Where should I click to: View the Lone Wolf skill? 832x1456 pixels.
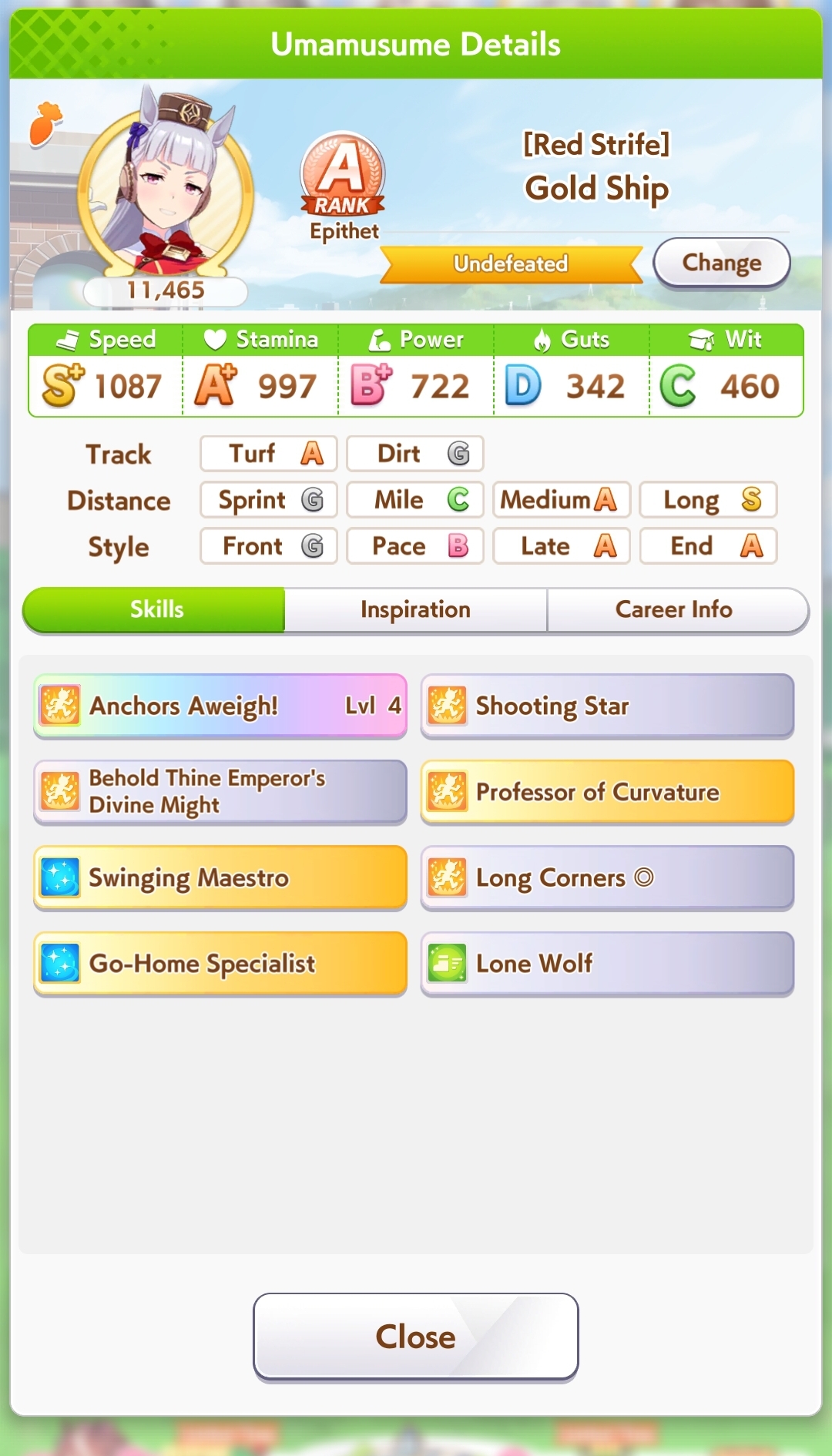point(607,963)
